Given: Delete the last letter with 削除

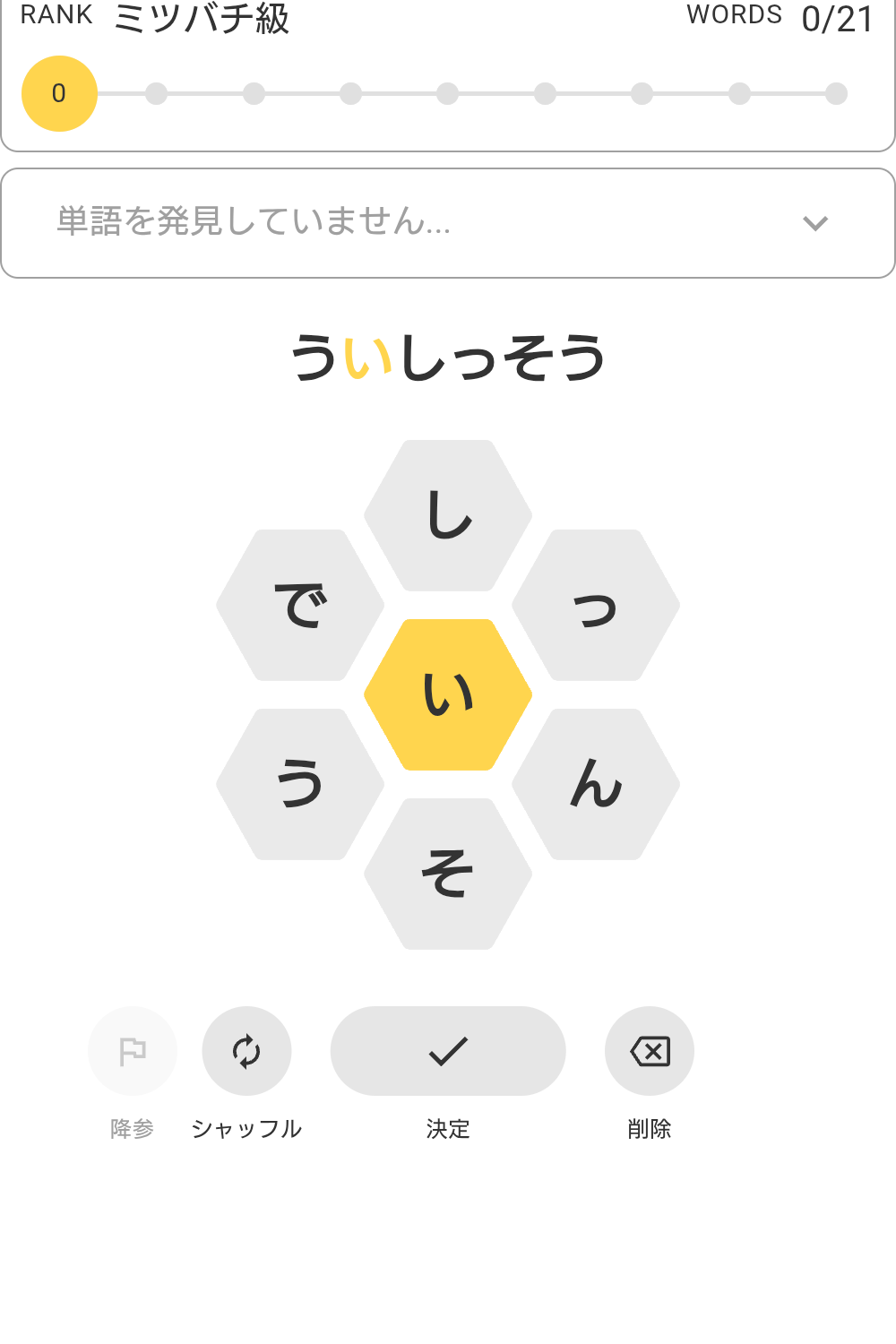Looking at the screenshot, I should [650, 1051].
